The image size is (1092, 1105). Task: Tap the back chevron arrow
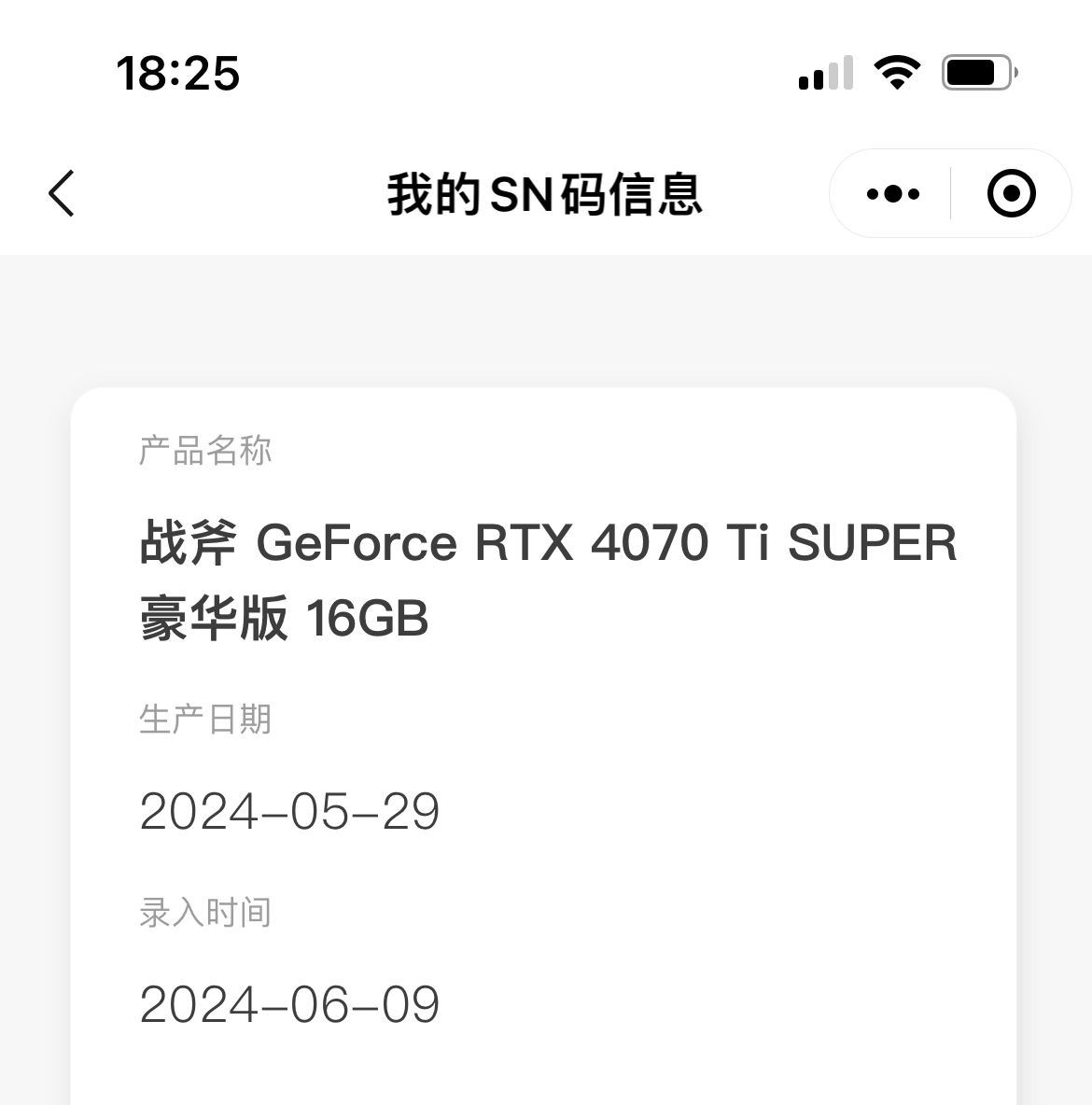(61, 193)
